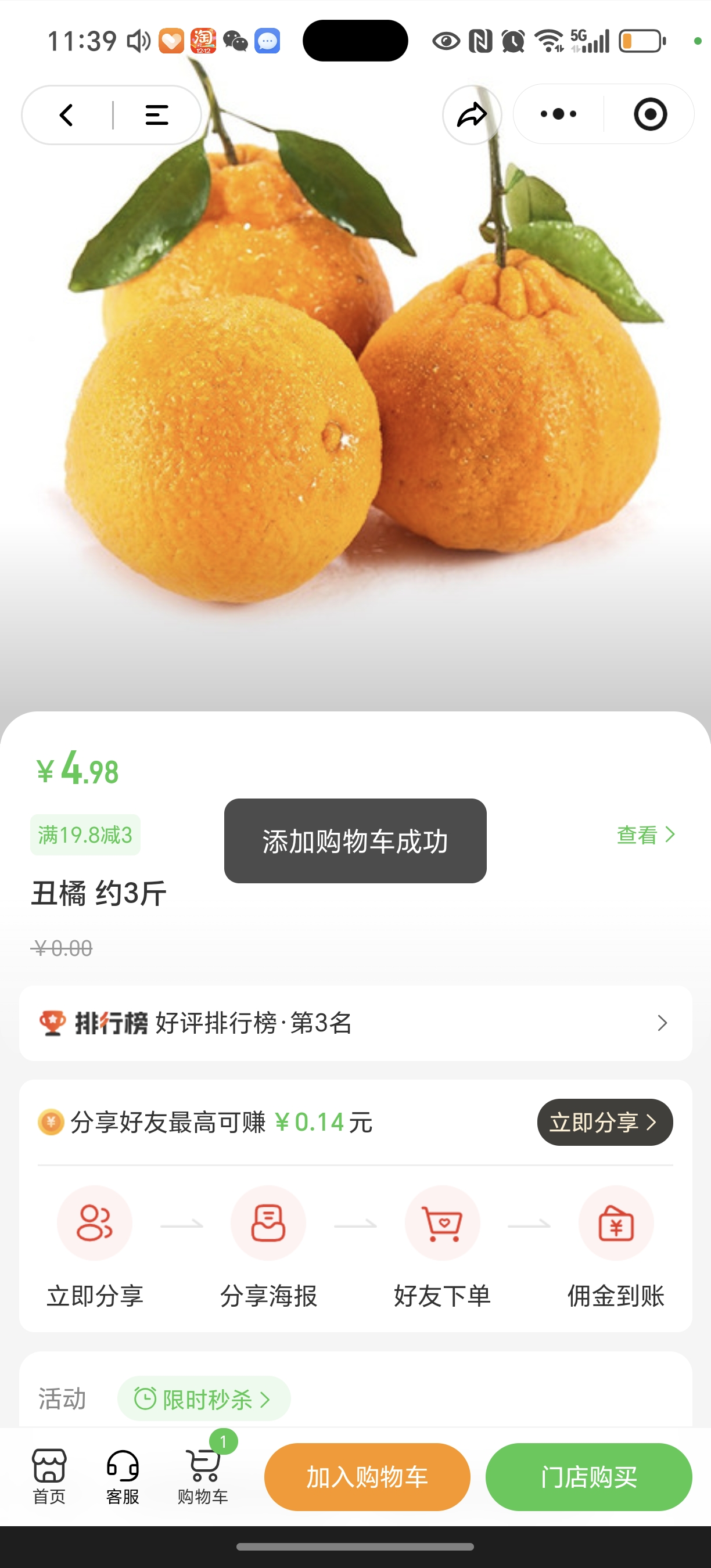Go to 首页 home tab
711x1568 pixels.
[49, 1476]
